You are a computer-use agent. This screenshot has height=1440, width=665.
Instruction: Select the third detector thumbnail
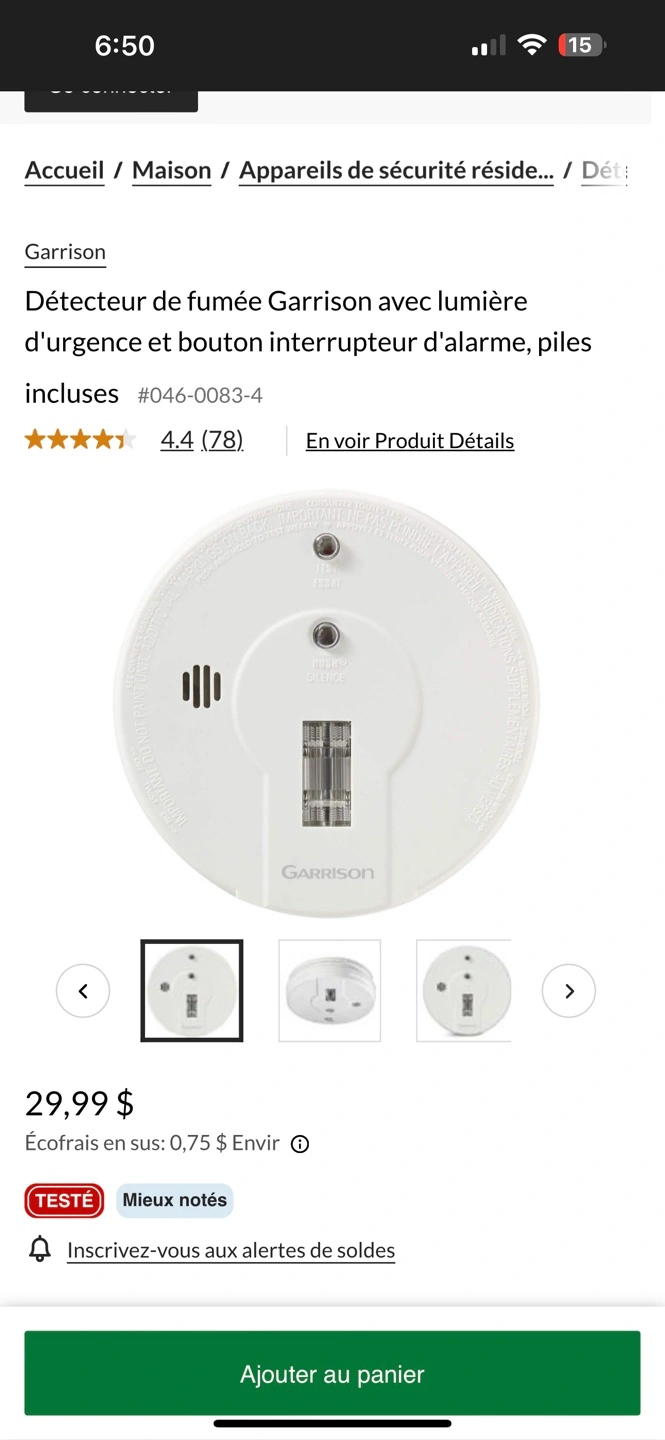(464, 991)
